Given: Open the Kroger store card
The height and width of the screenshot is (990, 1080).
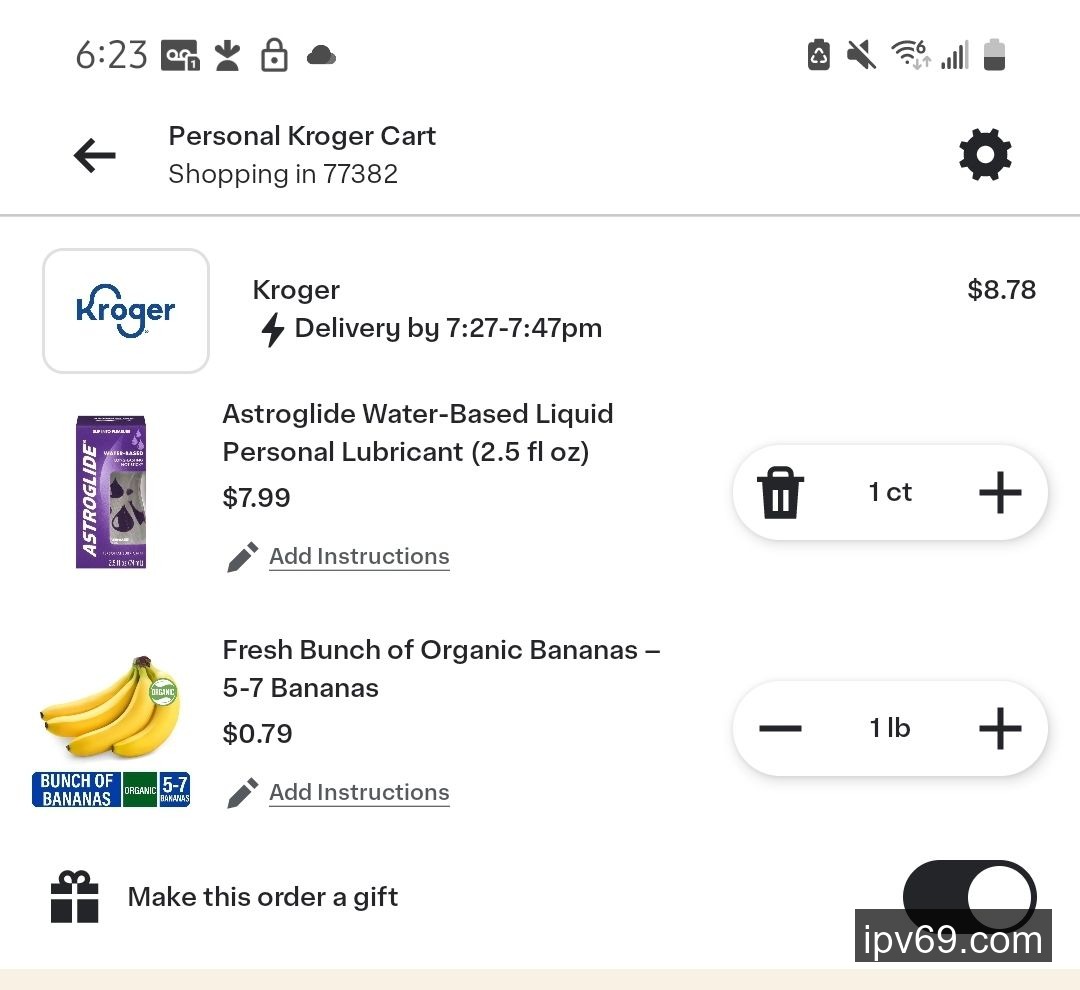Looking at the screenshot, I should [x=126, y=311].
